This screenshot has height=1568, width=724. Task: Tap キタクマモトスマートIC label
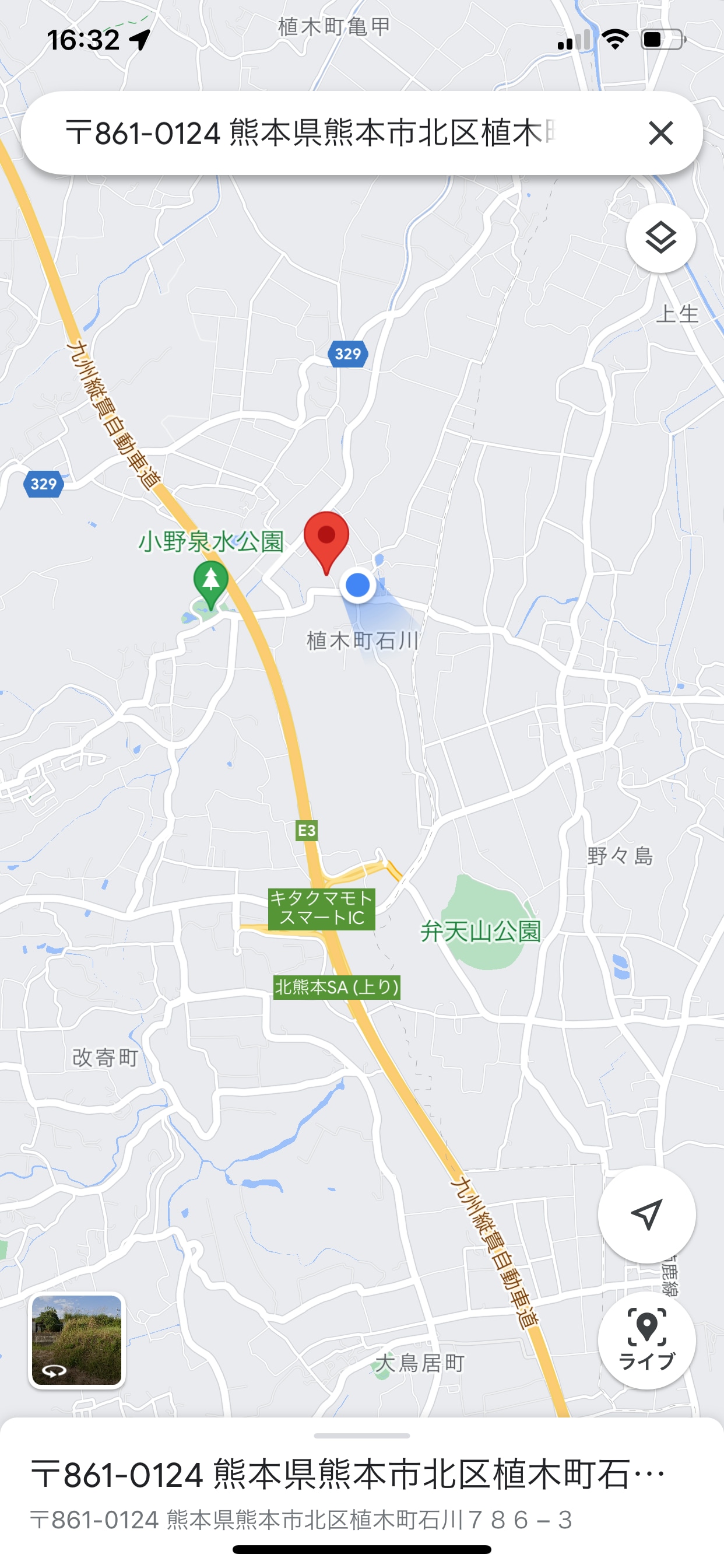click(321, 908)
